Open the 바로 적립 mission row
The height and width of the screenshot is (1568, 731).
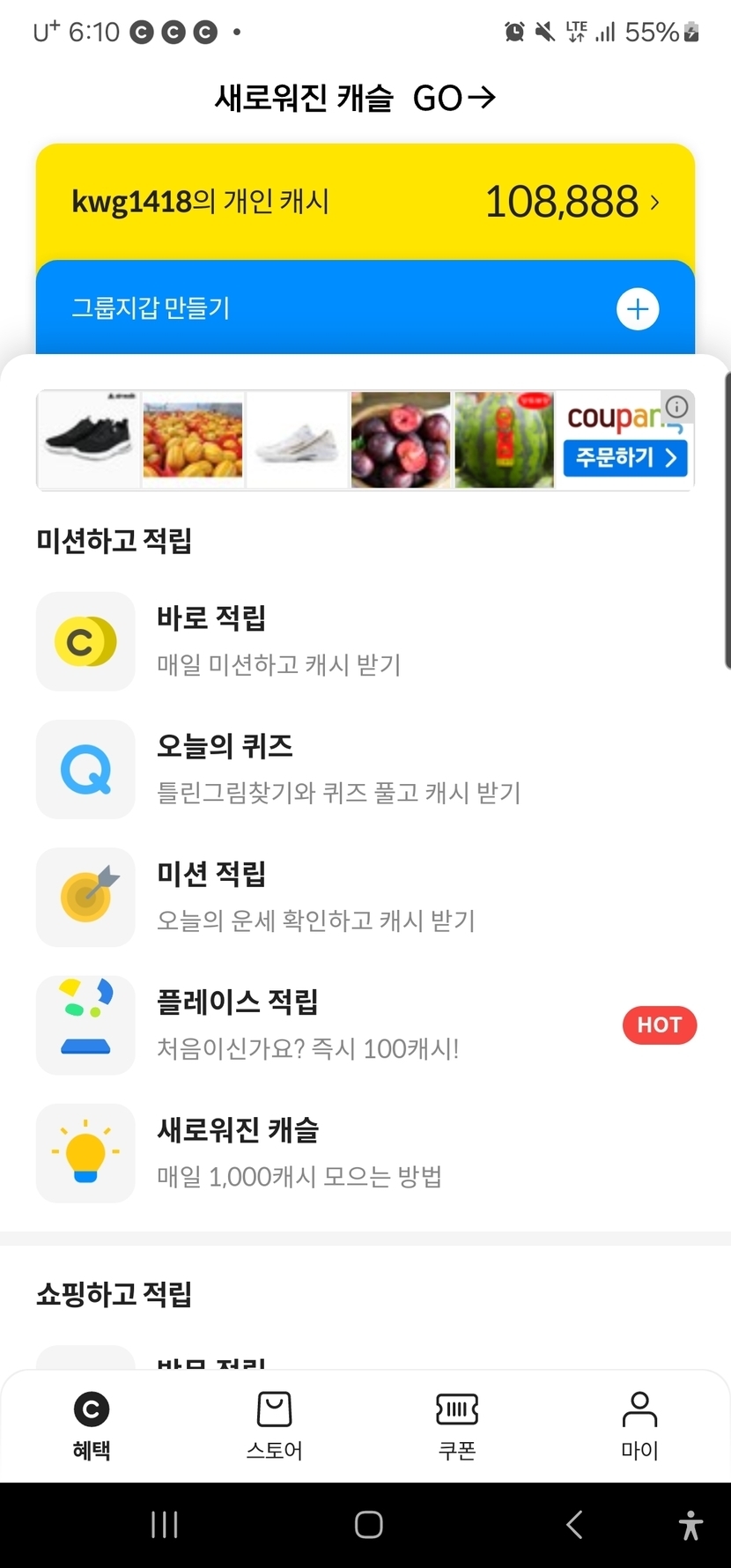365,641
